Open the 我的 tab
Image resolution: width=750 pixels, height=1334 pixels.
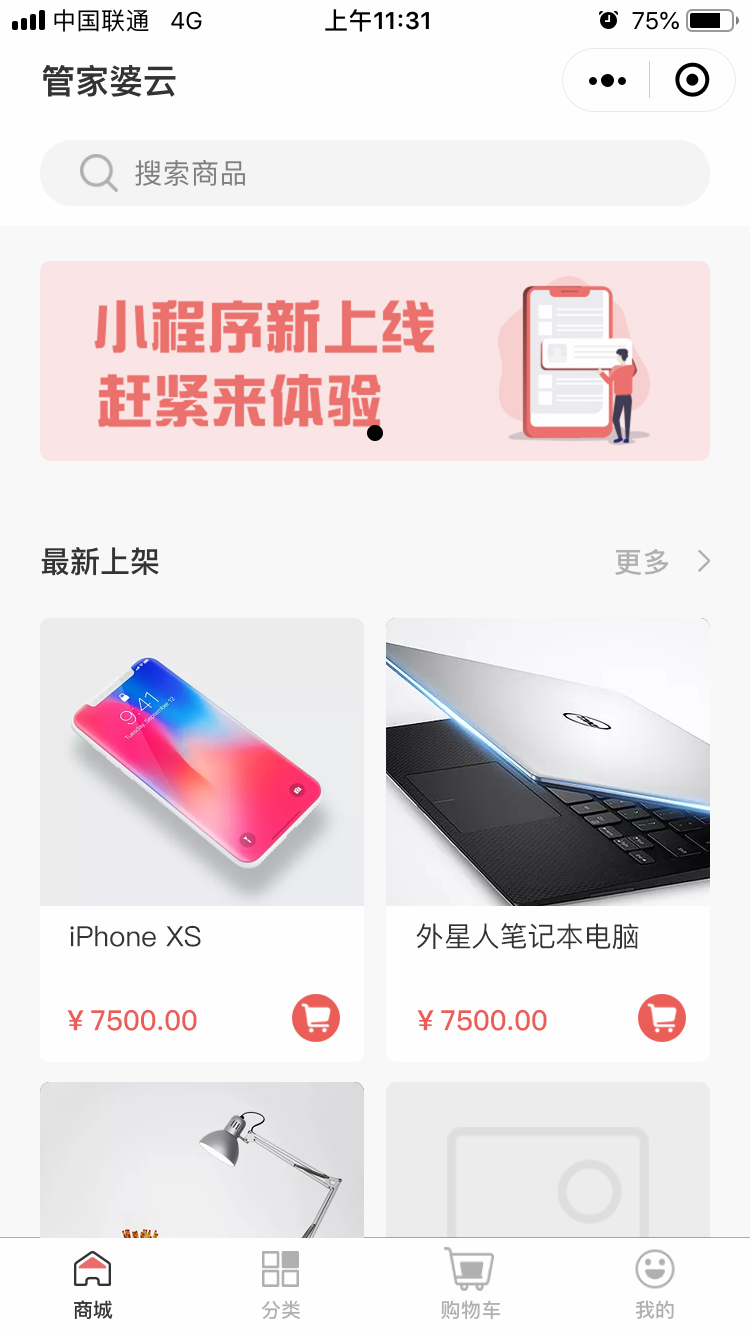[x=655, y=1287]
